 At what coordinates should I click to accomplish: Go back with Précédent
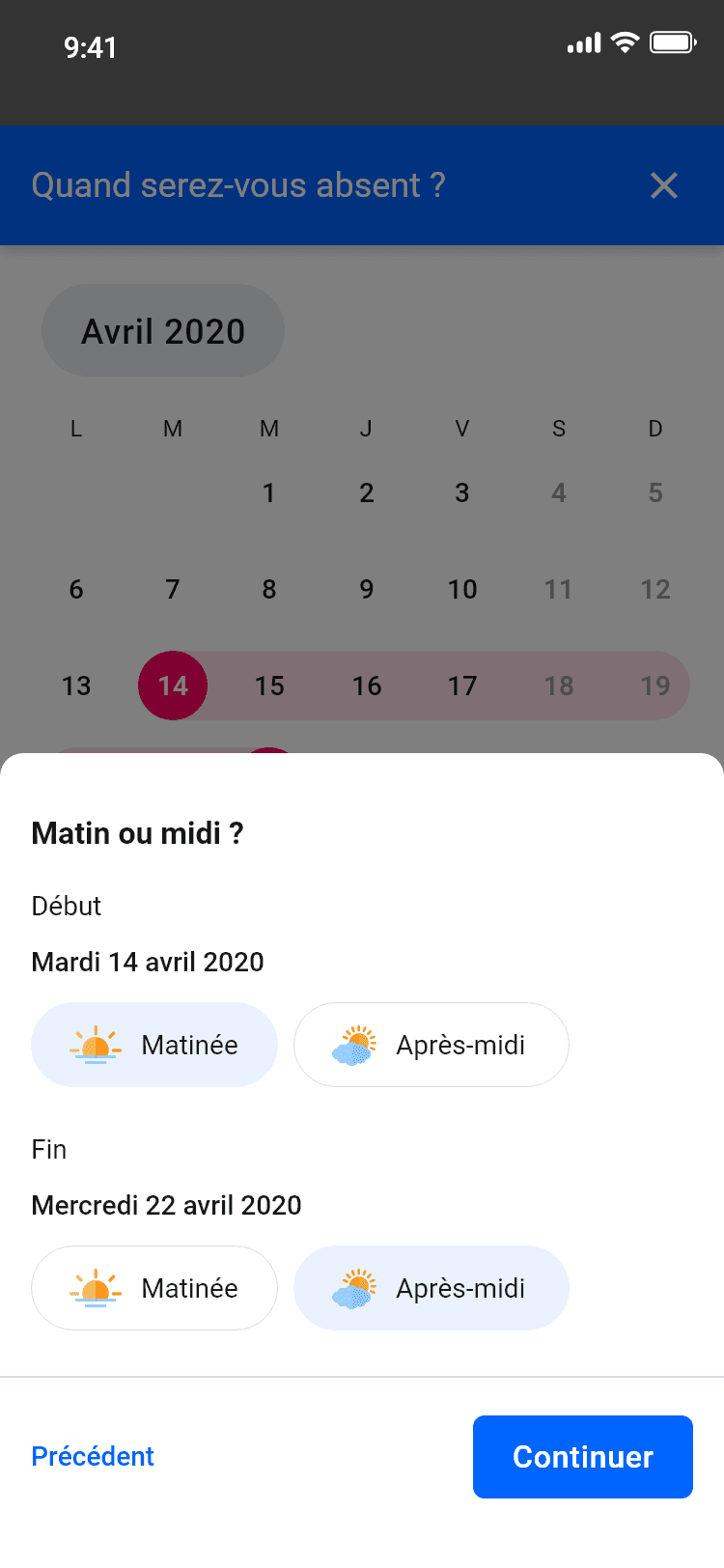93,1456
